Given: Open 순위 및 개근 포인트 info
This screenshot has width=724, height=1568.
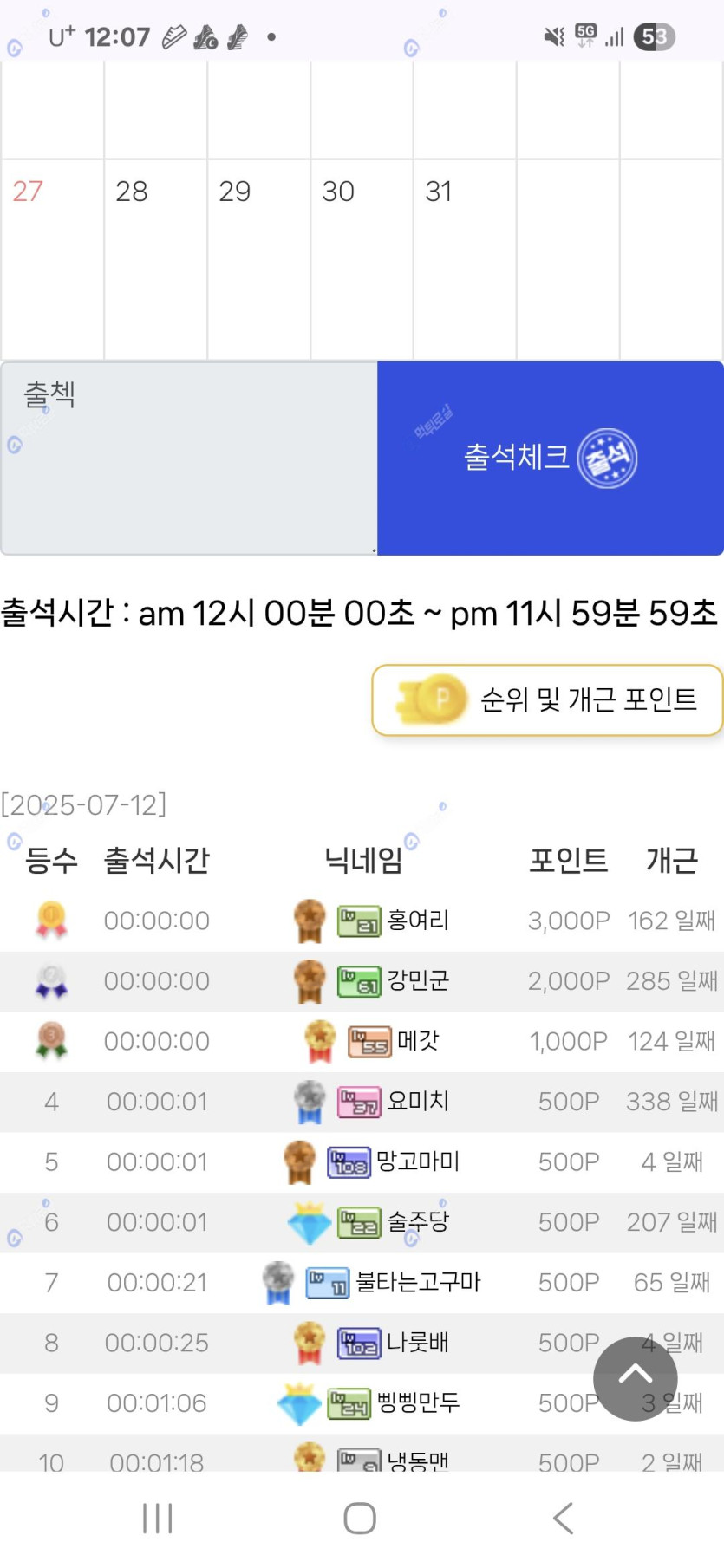Looking at the screenshot, I should (x=547, y=699).
